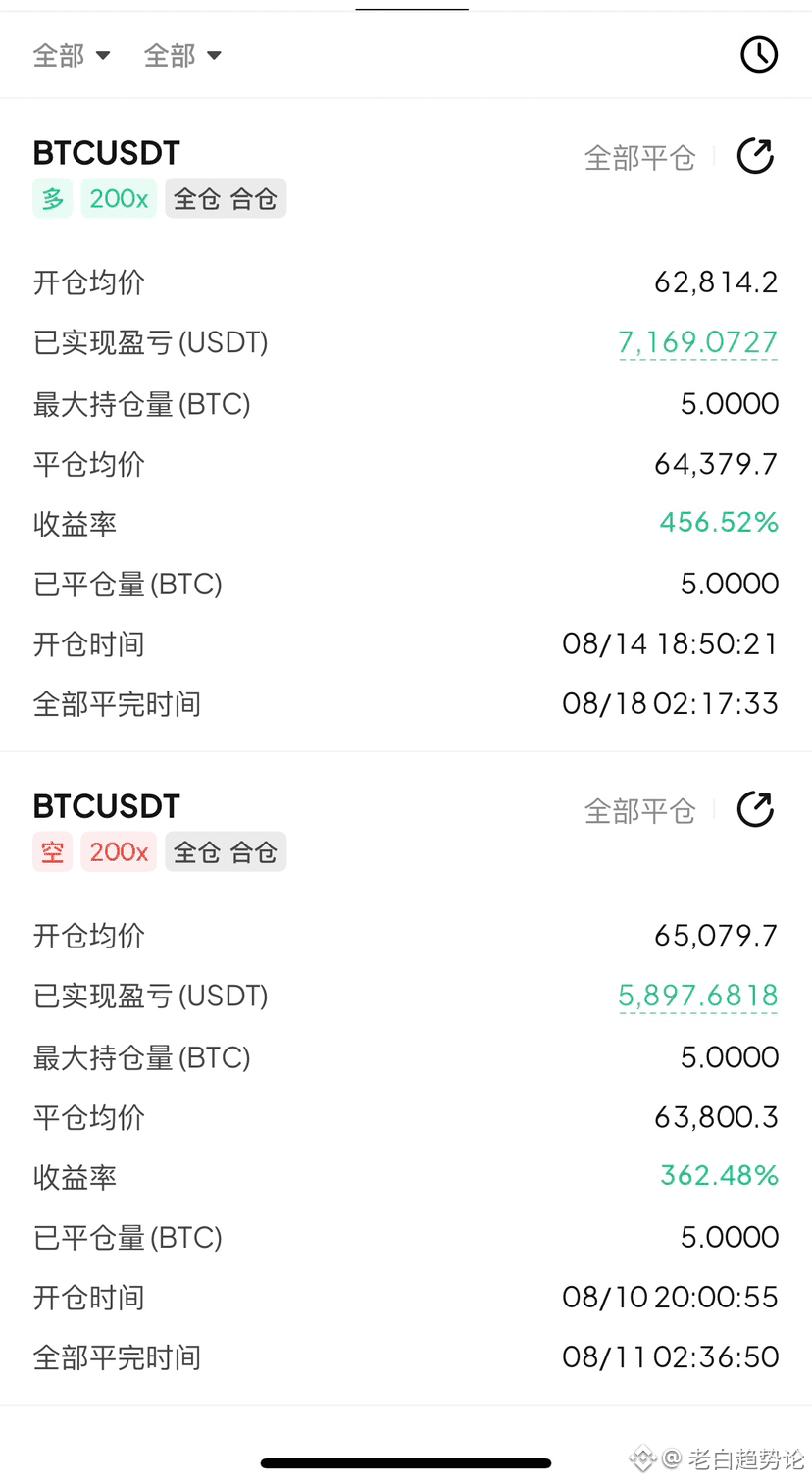Viewport: 812px width, 1484px height.
Task: Expand the second 全部 filter dropdown
Action: click(182, 56)
